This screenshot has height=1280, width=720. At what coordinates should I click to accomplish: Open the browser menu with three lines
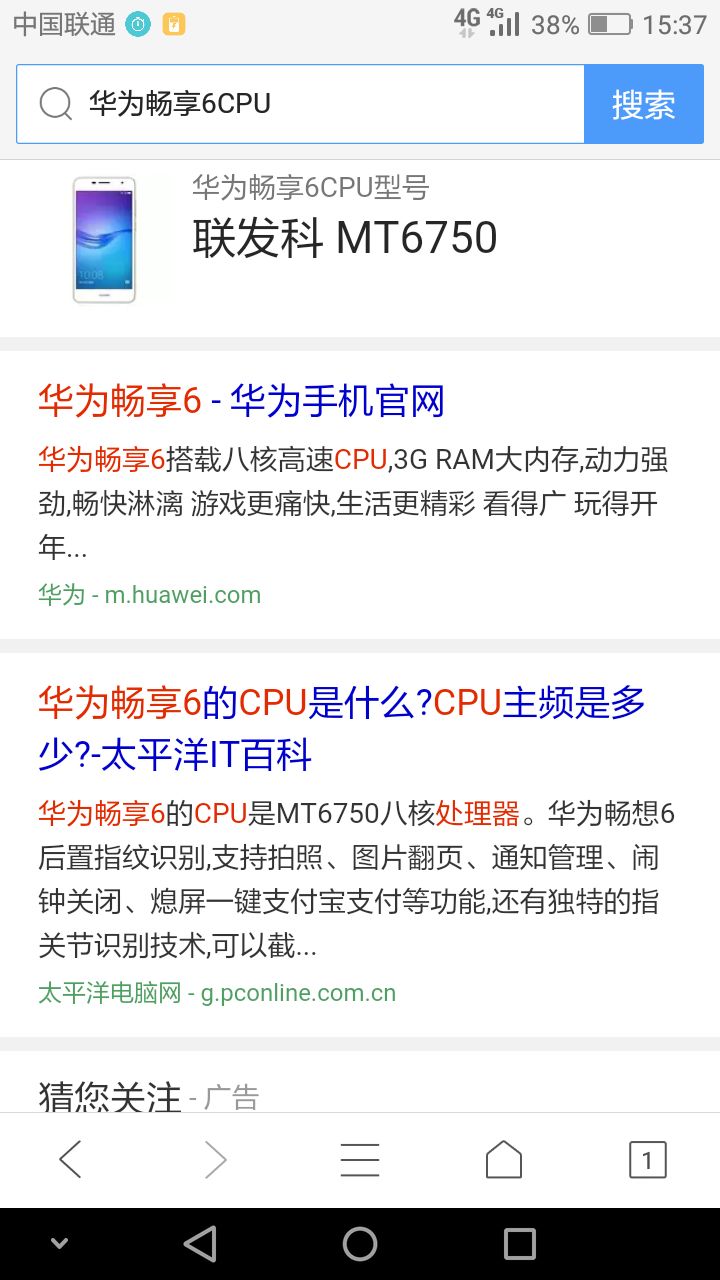pos(360,1160)
